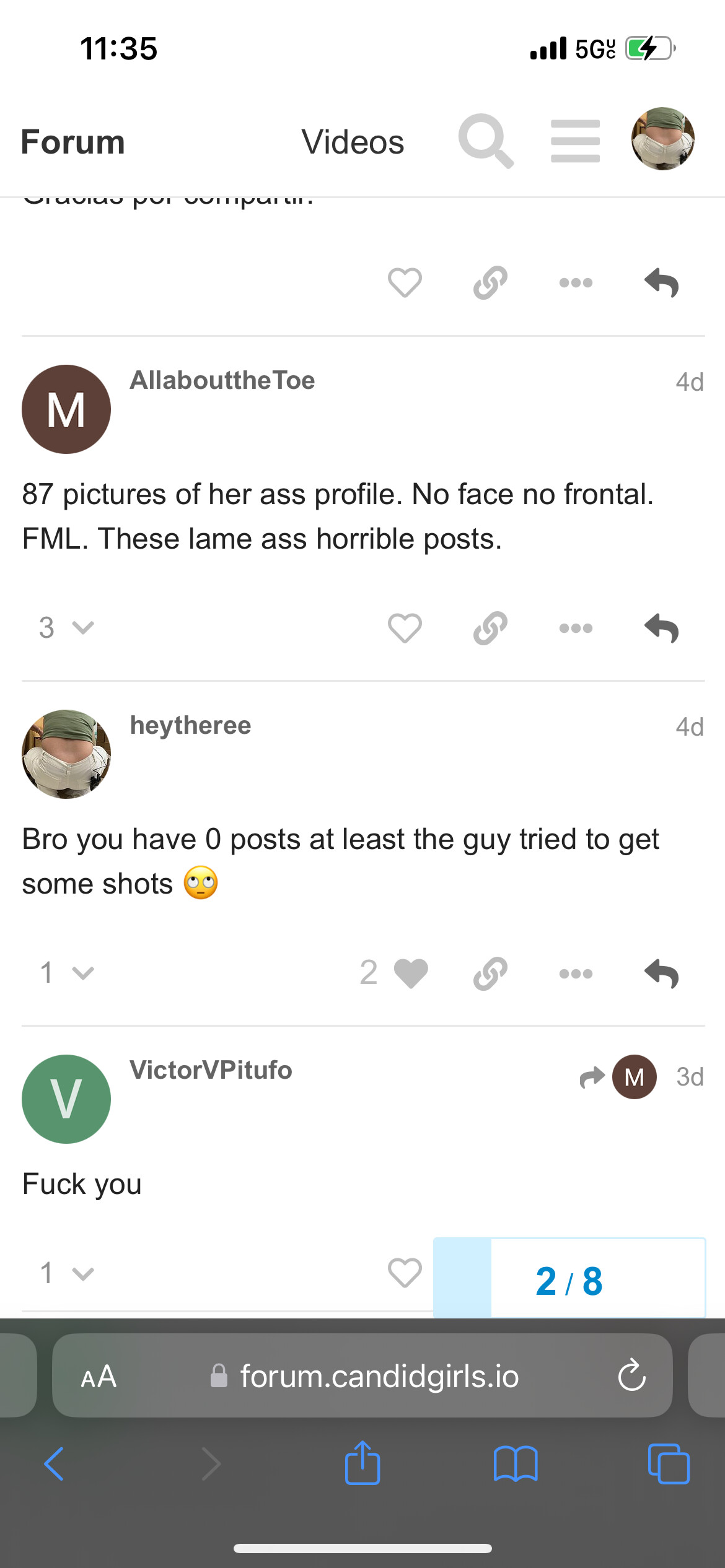This screenshot has width=725, height=1568.
Task: View who liked heytheree's reply
Action: (x=368, y=972)
